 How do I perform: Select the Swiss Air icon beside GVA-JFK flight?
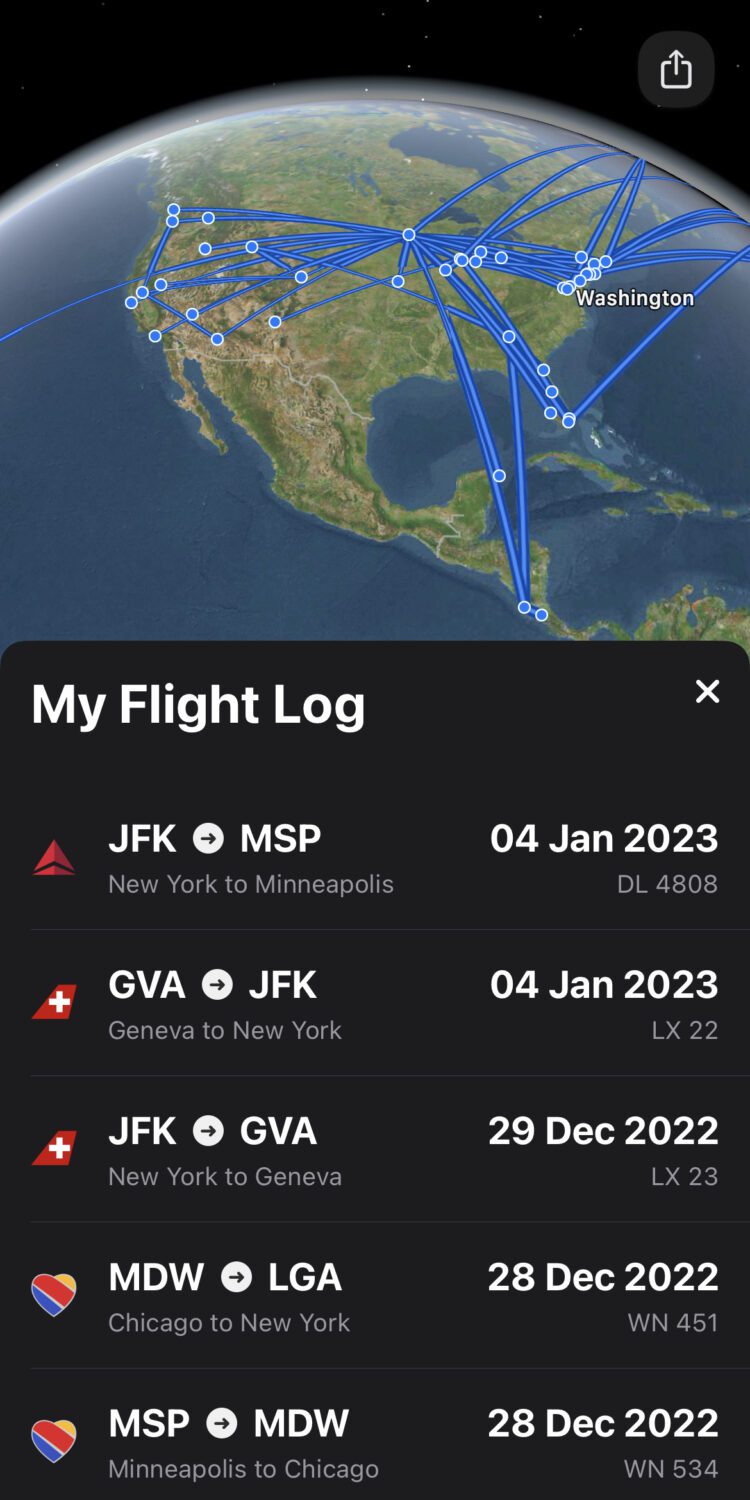[53, 1003]
